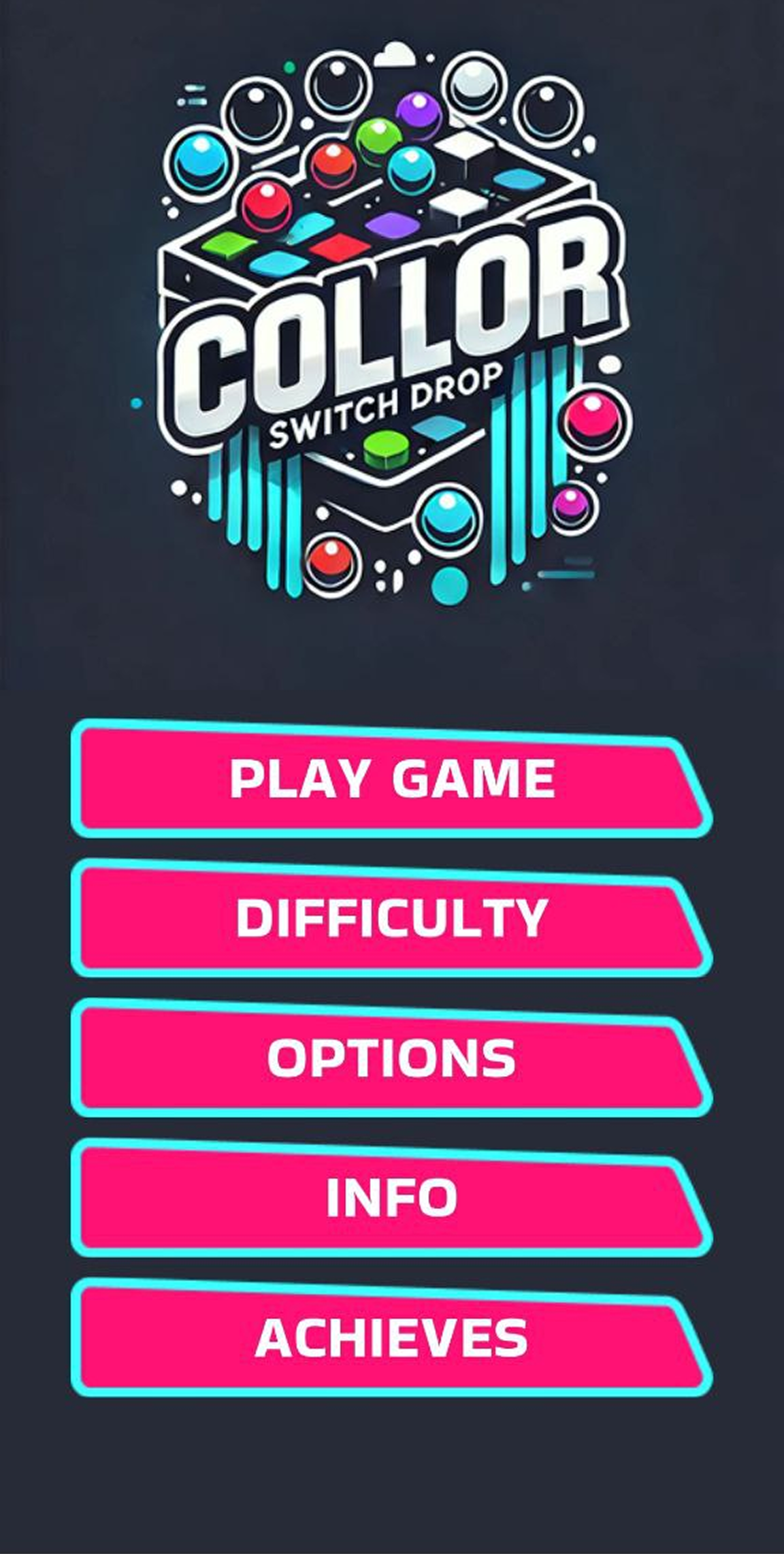The width and height of the screenshot is (784, 1554).
Task: Open the Difficulty menu
Action: tap(391, 918)
